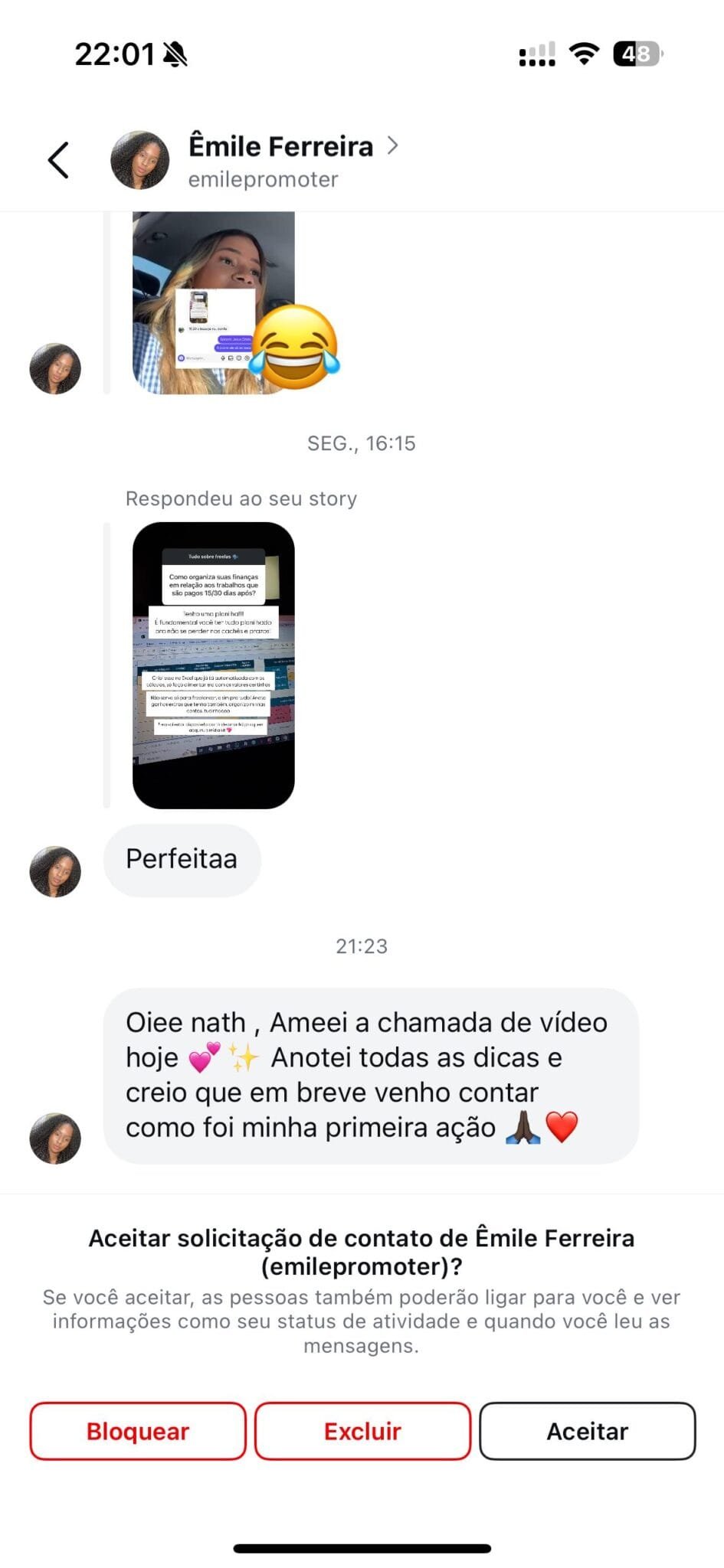Delete the request with the Excluir button

(363, 1430)
